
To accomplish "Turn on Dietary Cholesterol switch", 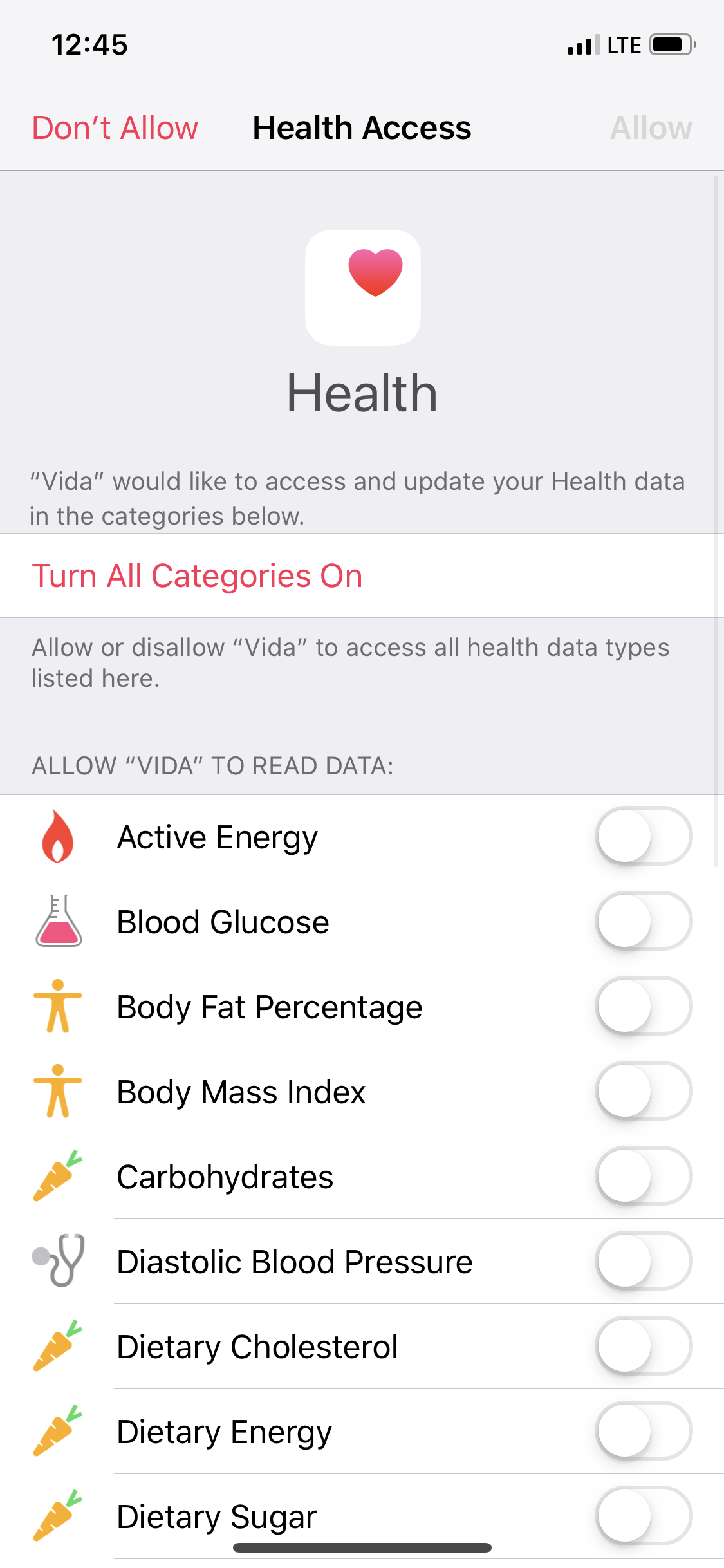I will (x=644, y=1346).
